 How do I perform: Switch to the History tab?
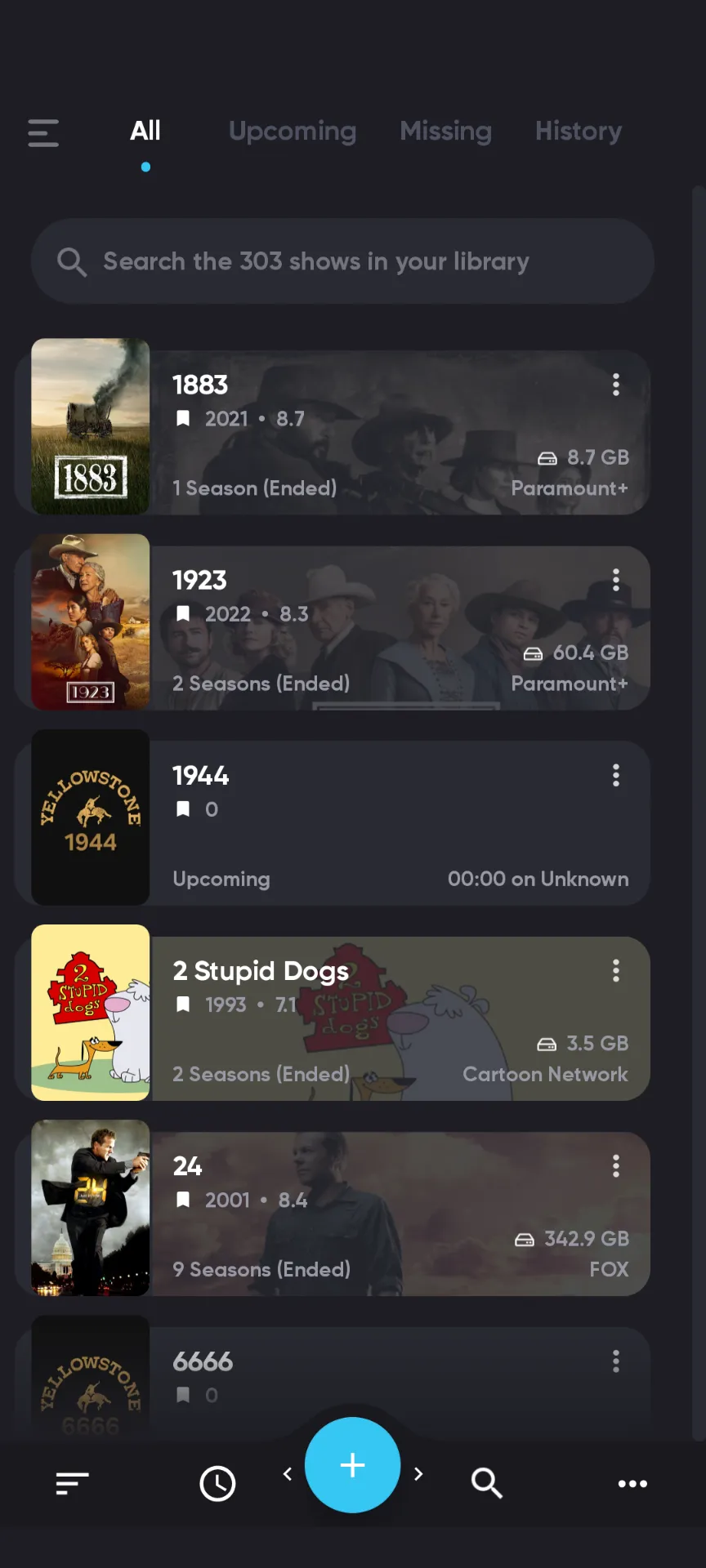tap(578, 131)
